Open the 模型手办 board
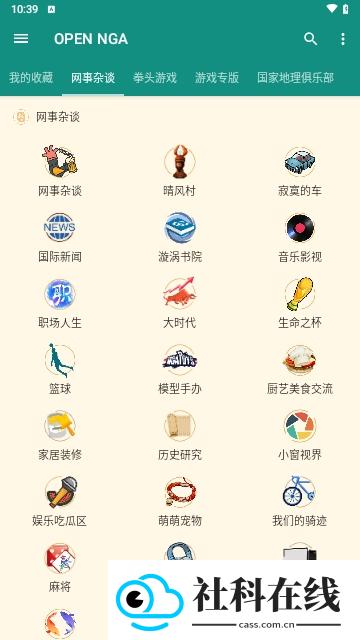360x640 pixels. [x=180, y=369]
